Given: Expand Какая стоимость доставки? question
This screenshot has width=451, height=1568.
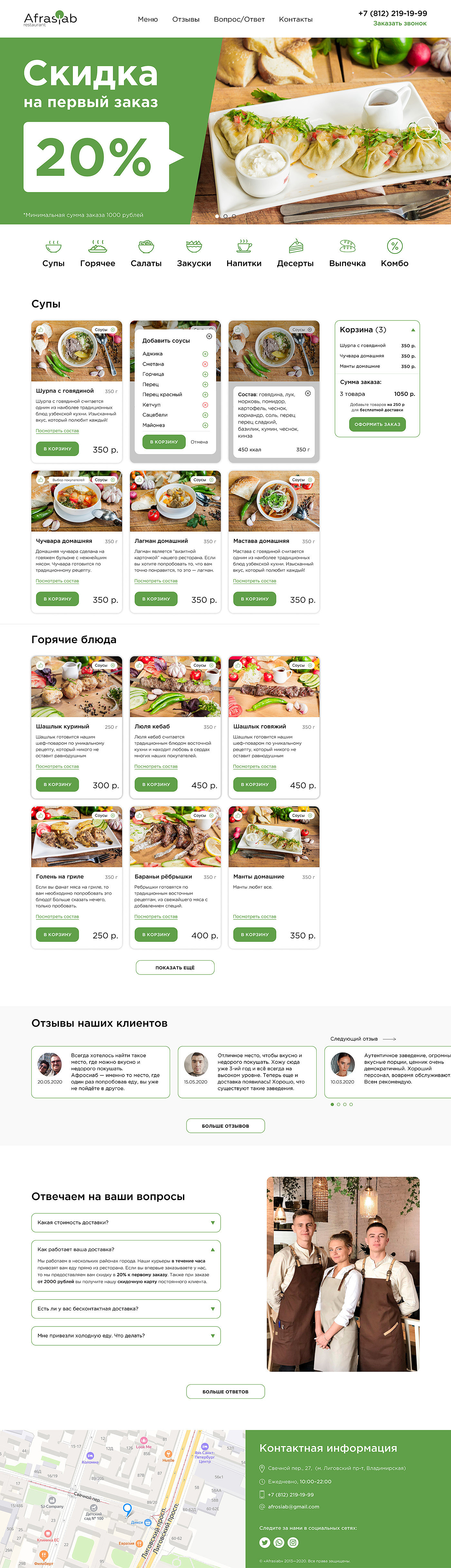Looking at the screenshot, I should pyautogui.click(x=126, y=1222).
